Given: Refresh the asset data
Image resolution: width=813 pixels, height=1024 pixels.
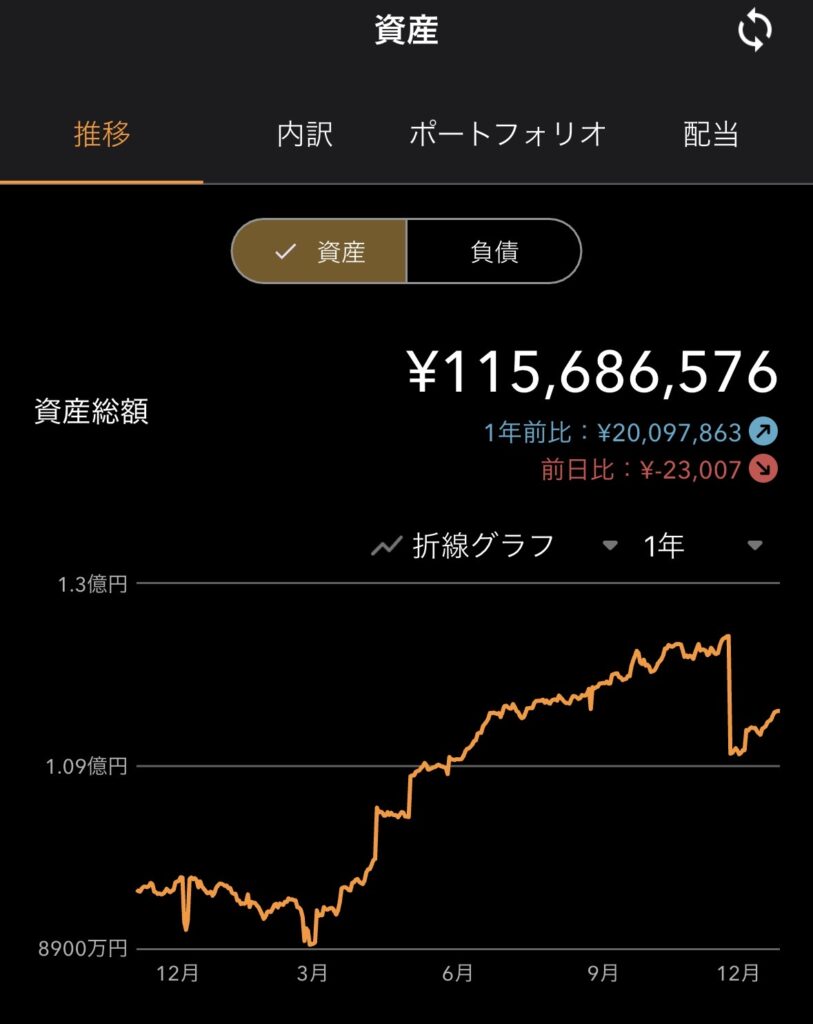Looking at the screenshot, I should (754, 32).
